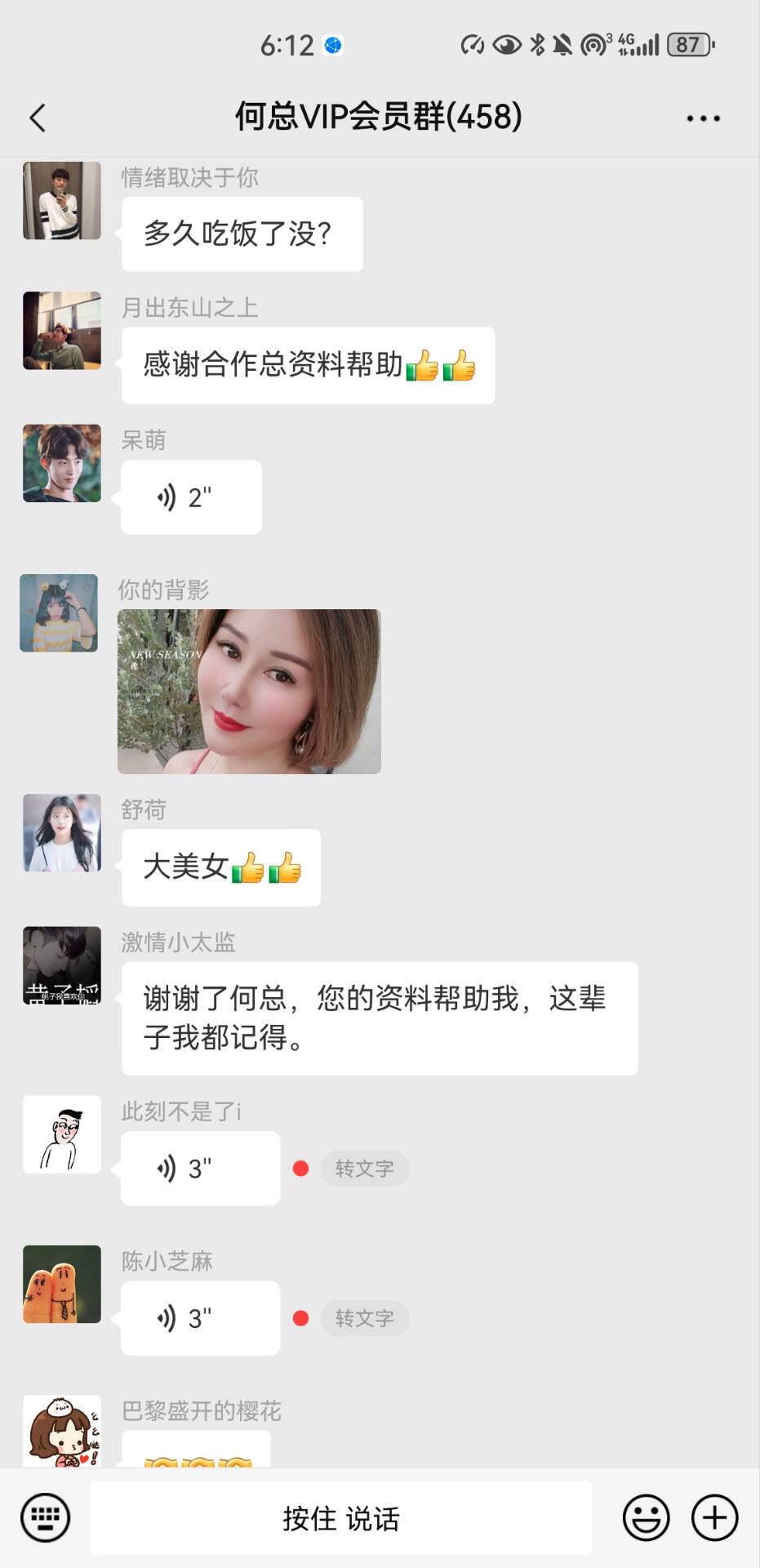Open 激情小太监's profile avatar
The width and height of the screenshot is (760, 1568).
tap(62, 965)
